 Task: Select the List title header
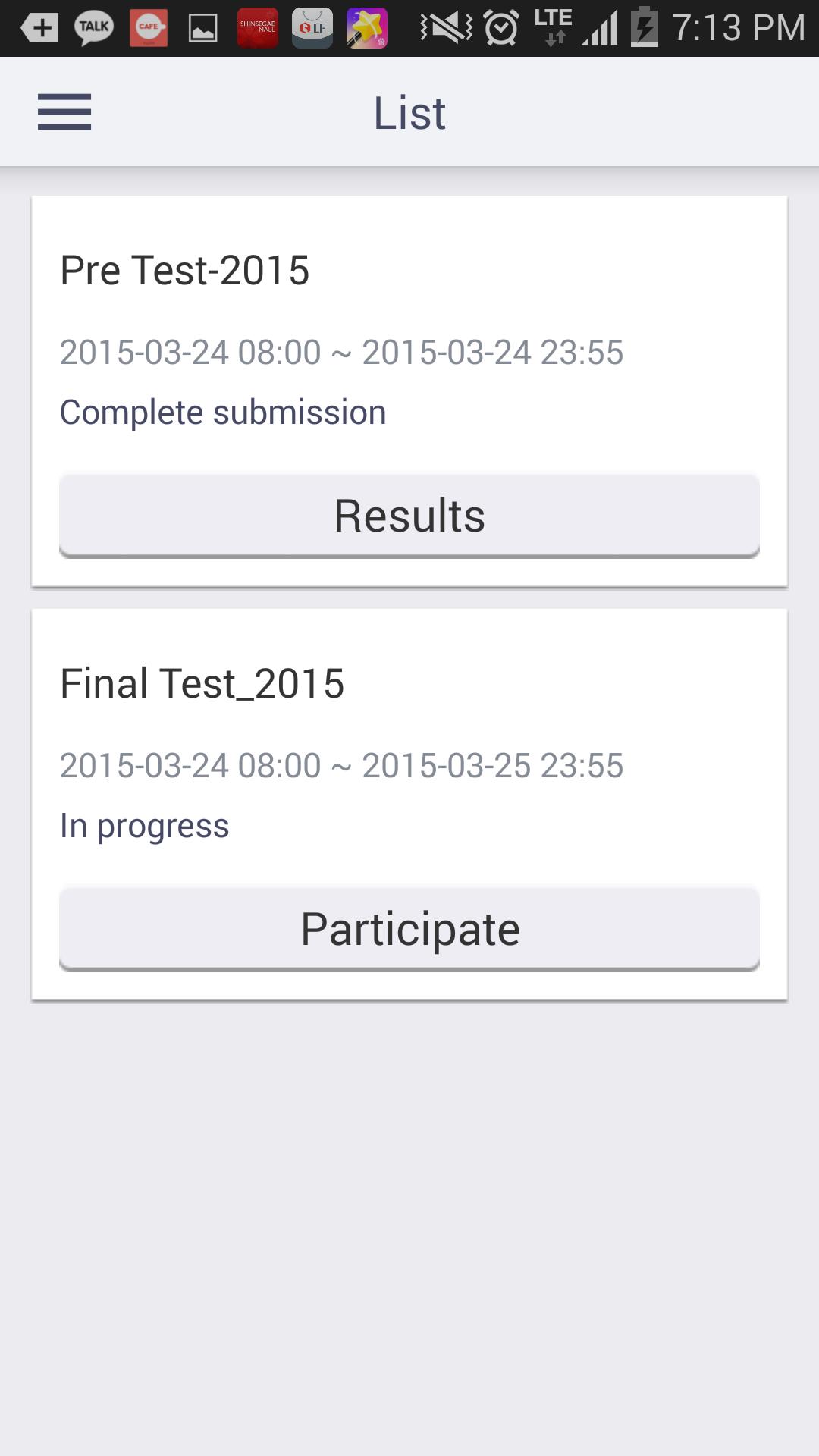click(x=409, y=111)
